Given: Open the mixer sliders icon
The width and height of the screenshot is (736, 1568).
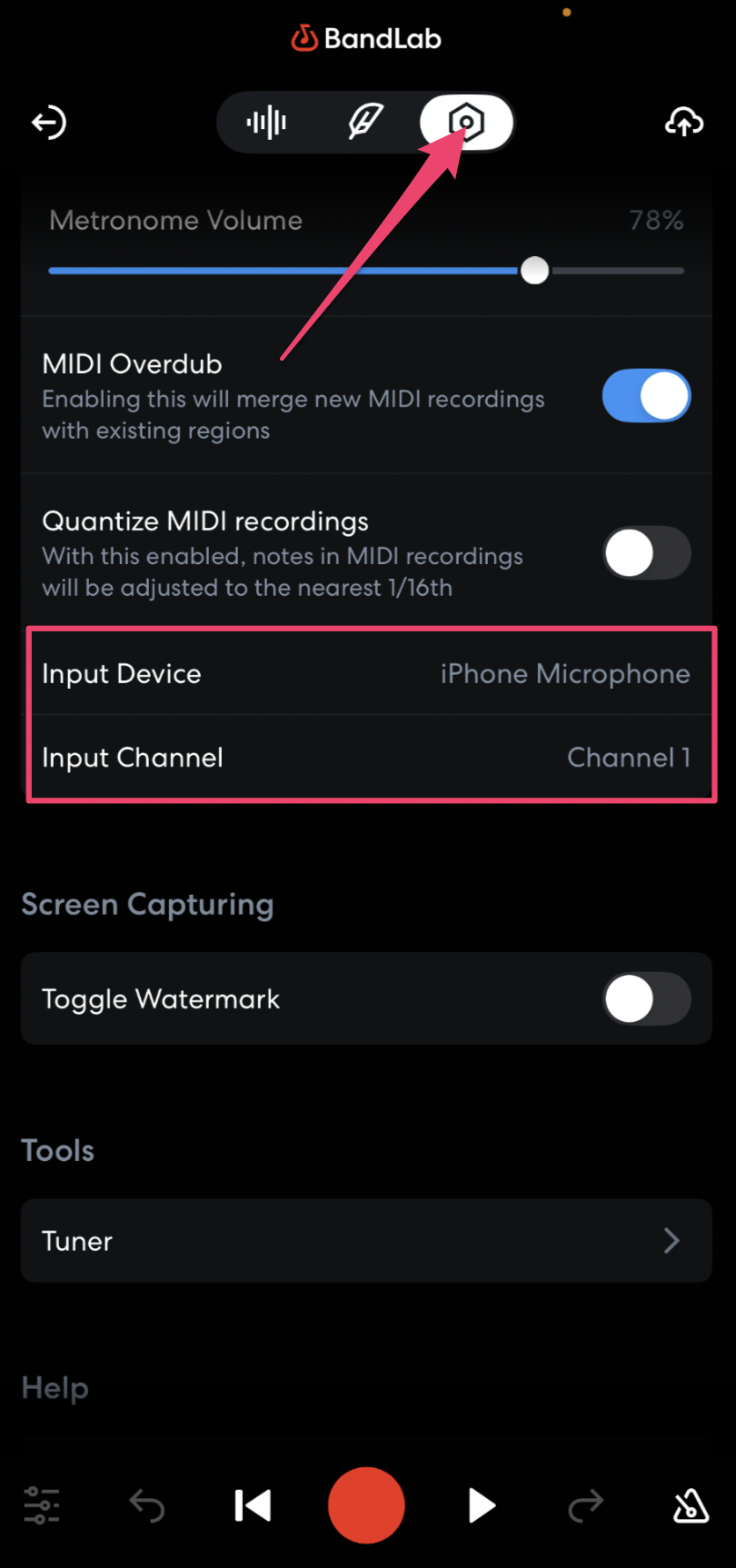Looking at the screenshot, I should (x=42, y=1505).
